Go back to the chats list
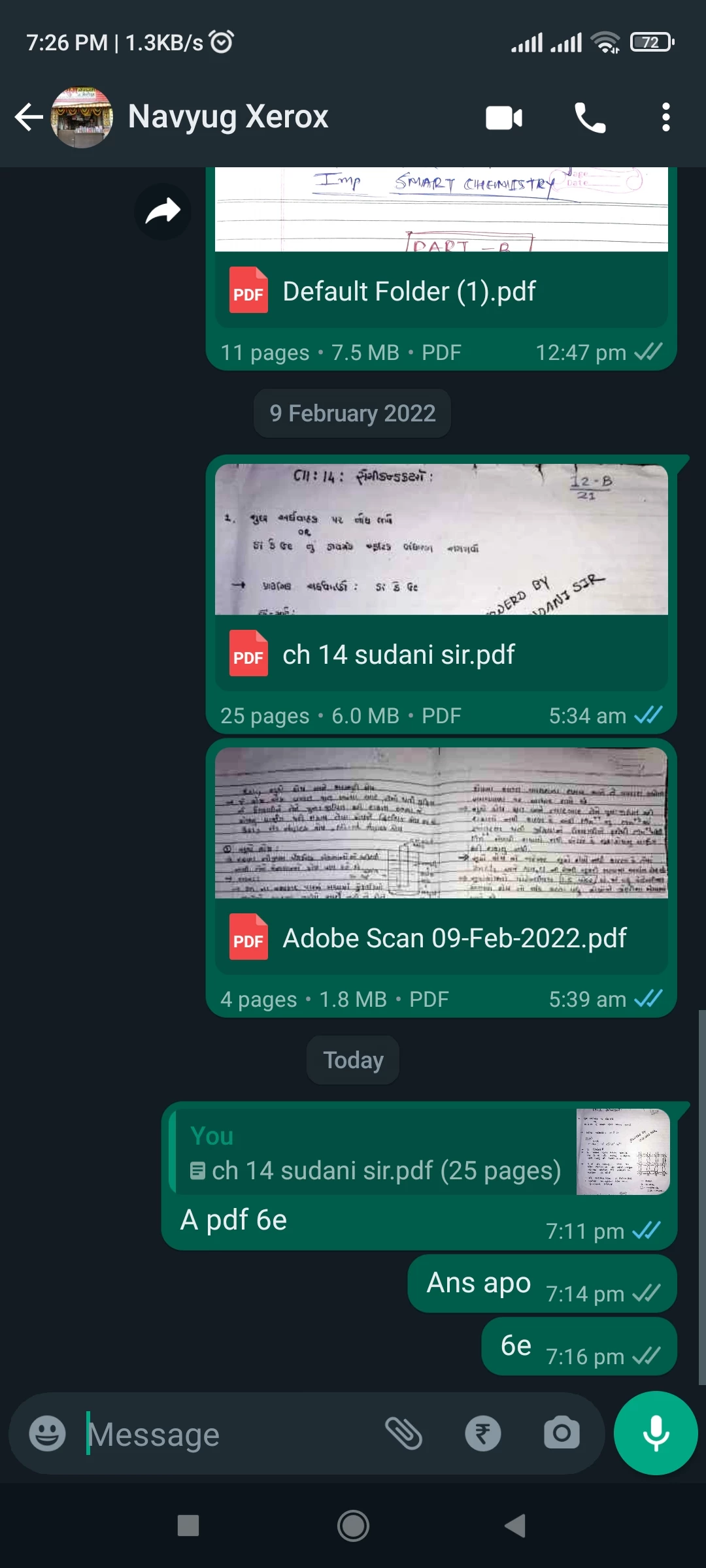Screen dimensions: 706x1568 click(29, 118)
